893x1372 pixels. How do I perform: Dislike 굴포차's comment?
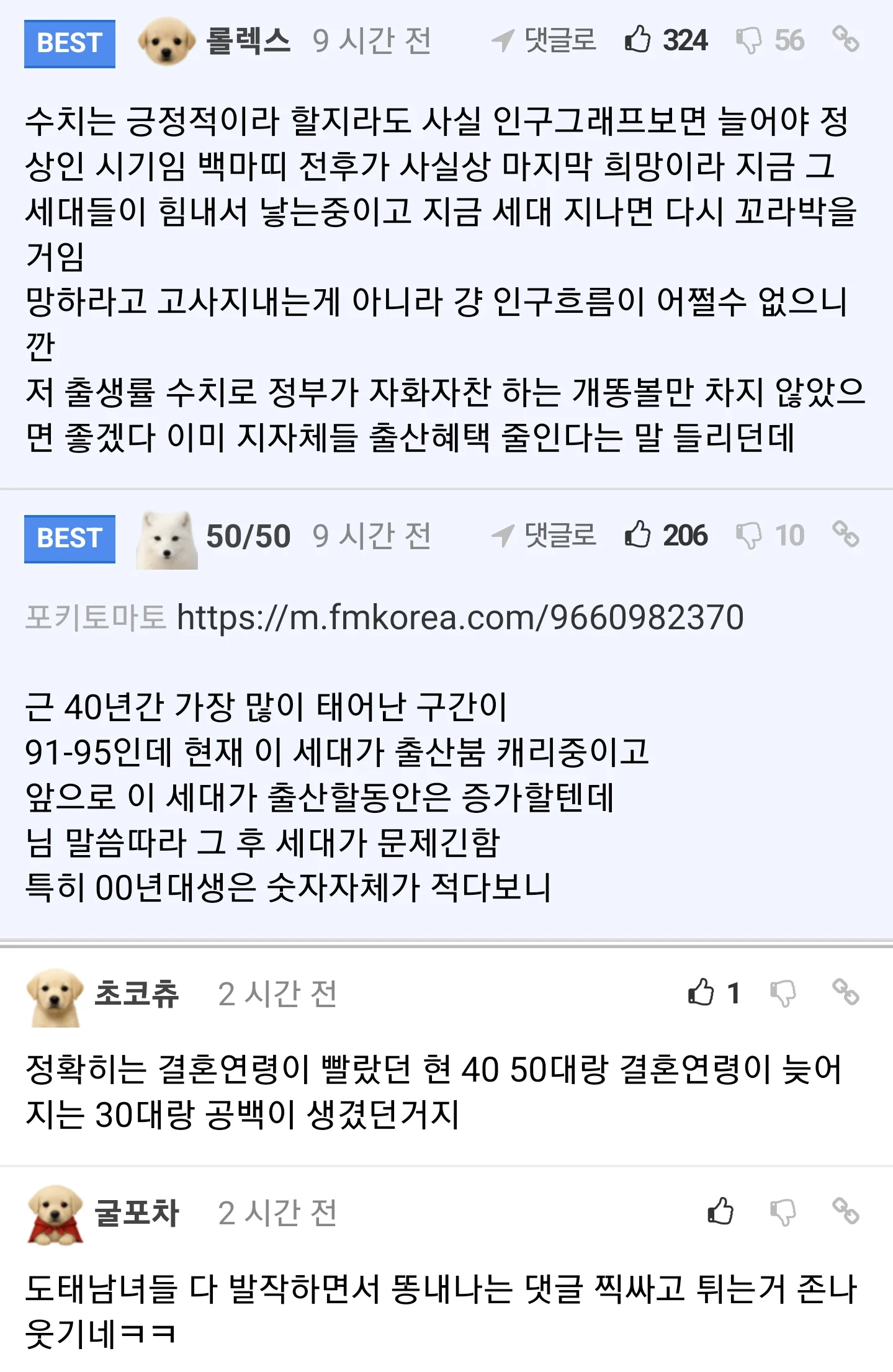783,1212
